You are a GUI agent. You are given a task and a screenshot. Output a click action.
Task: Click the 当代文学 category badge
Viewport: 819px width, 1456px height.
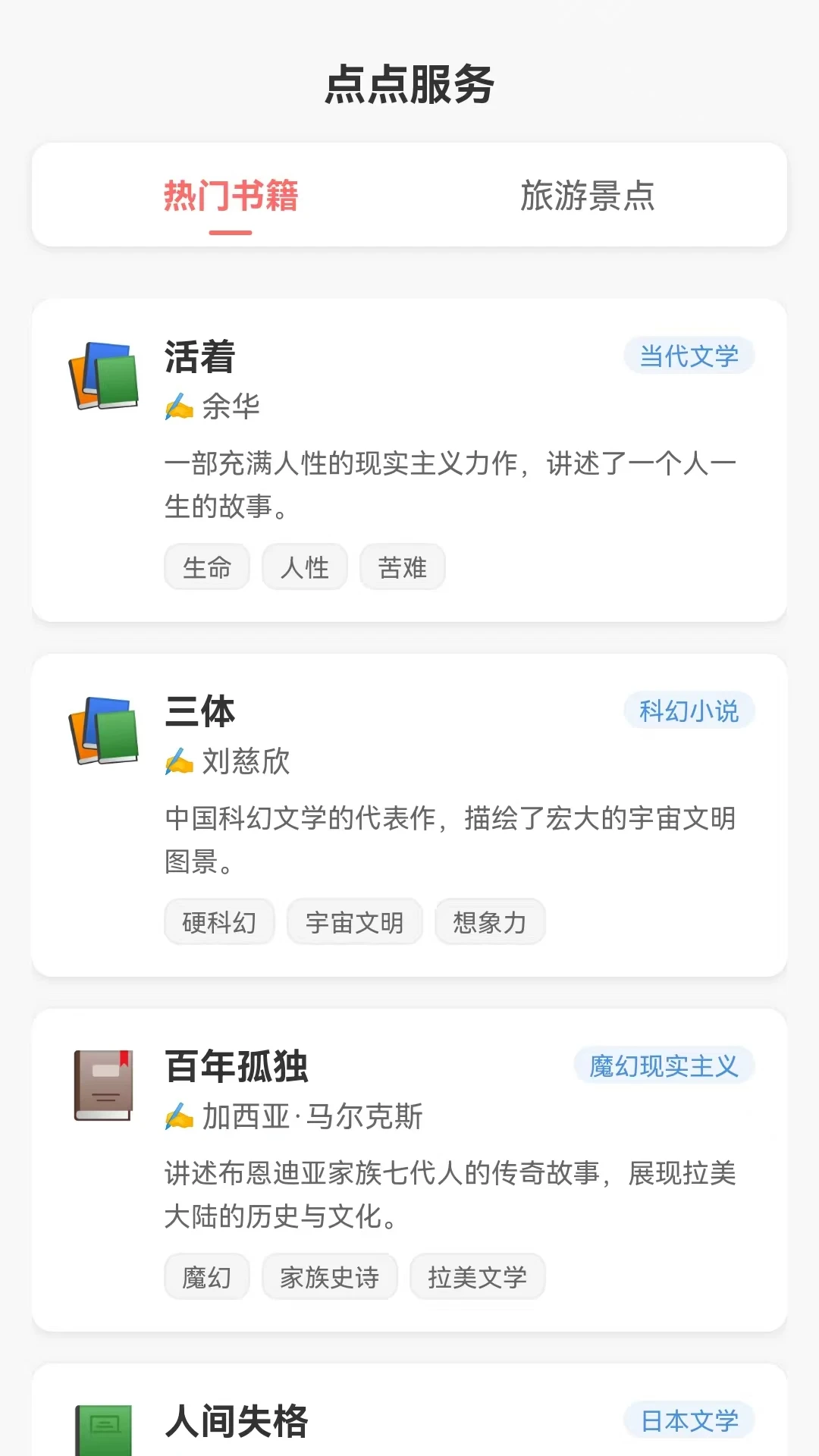[x=689, y=355]
